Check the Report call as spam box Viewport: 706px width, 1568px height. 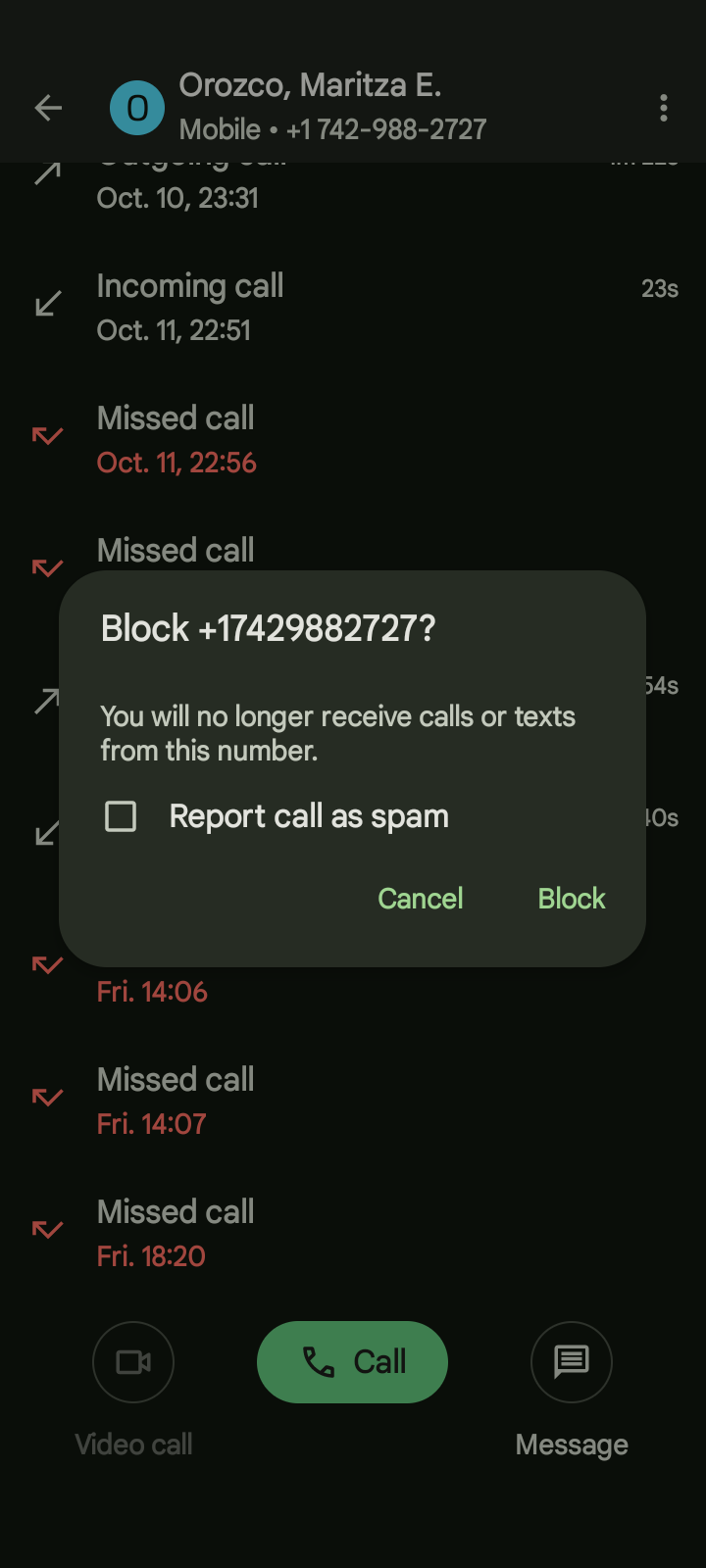[121, 816]
